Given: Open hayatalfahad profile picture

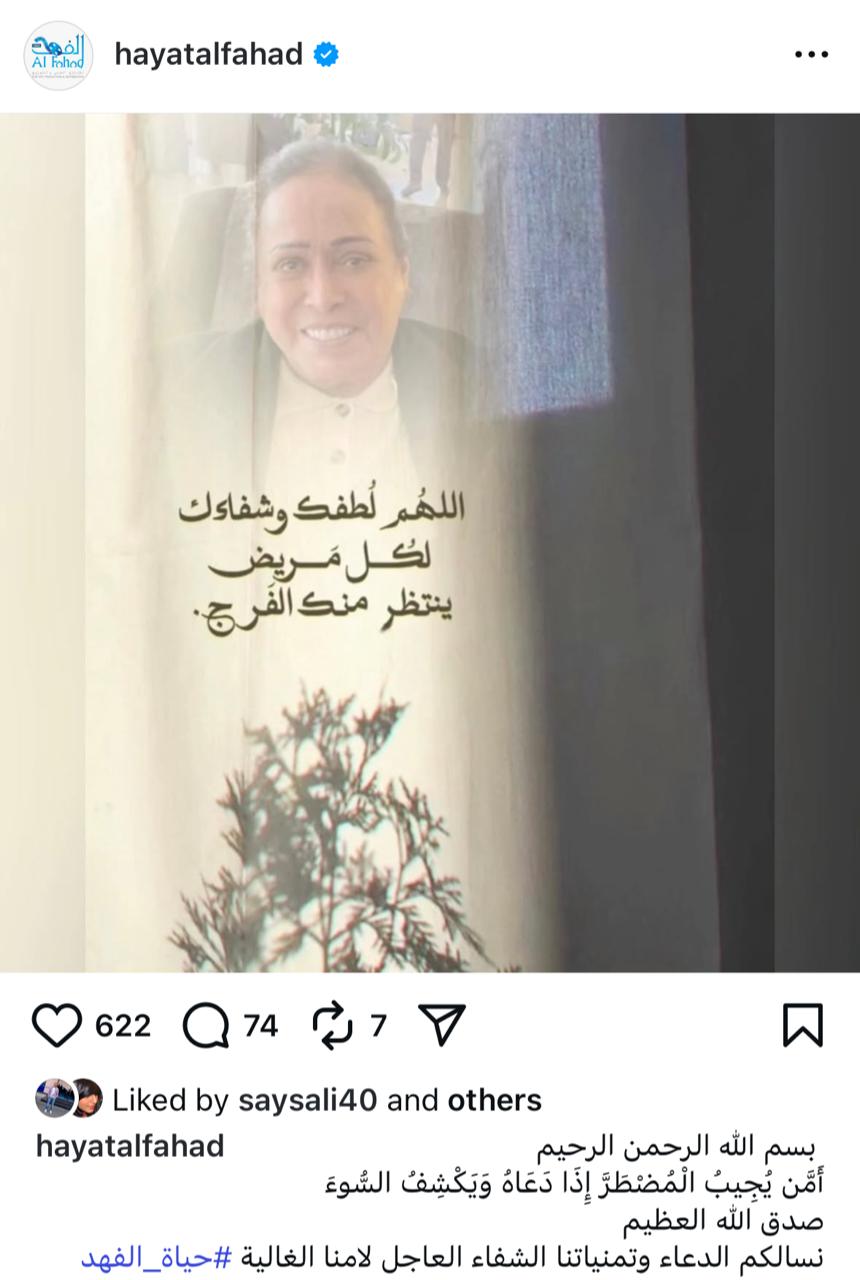Looking at the screenshot, I should tap(58, 55).
